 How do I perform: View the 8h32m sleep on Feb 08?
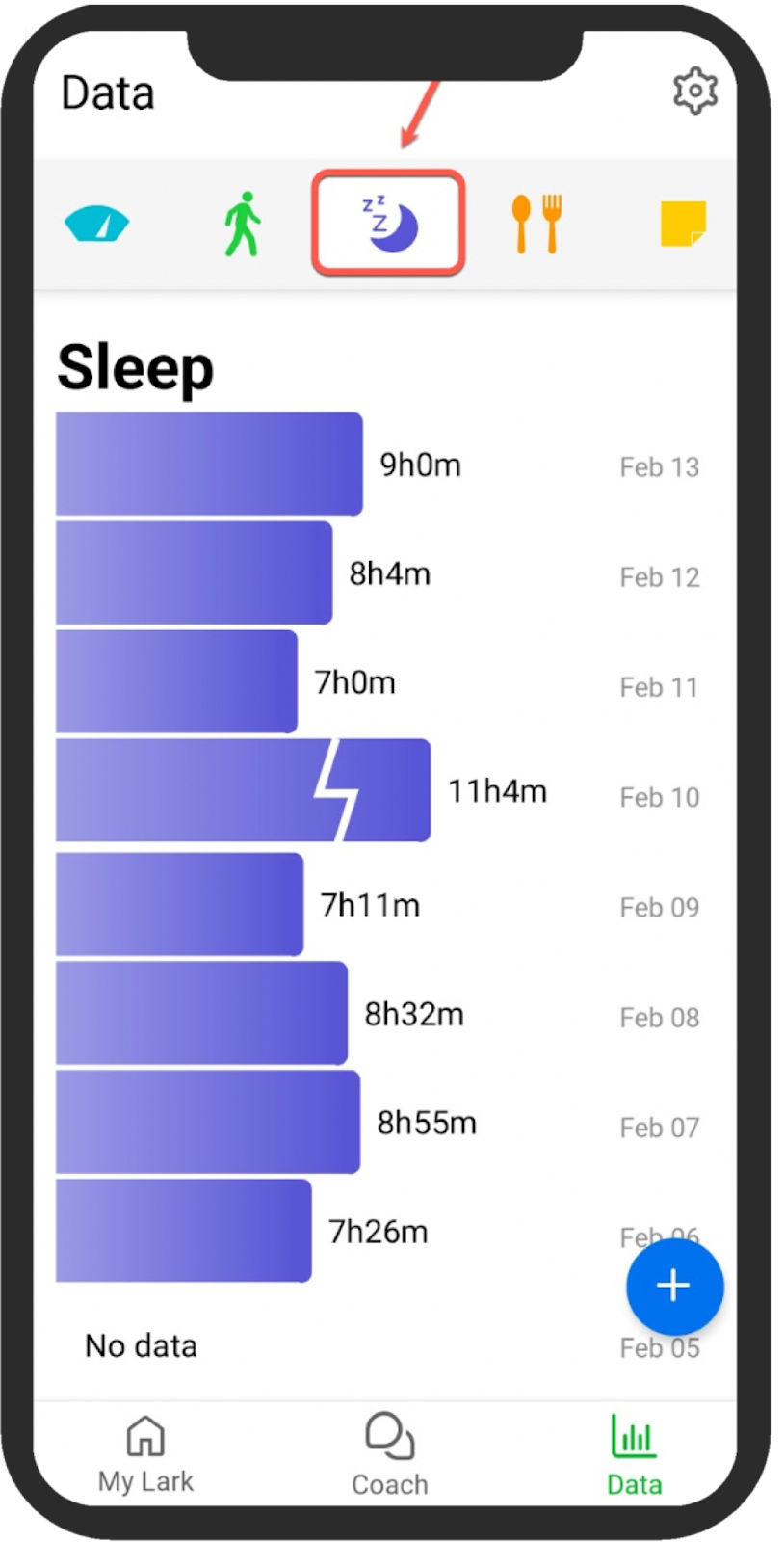tap(385, 1014)
